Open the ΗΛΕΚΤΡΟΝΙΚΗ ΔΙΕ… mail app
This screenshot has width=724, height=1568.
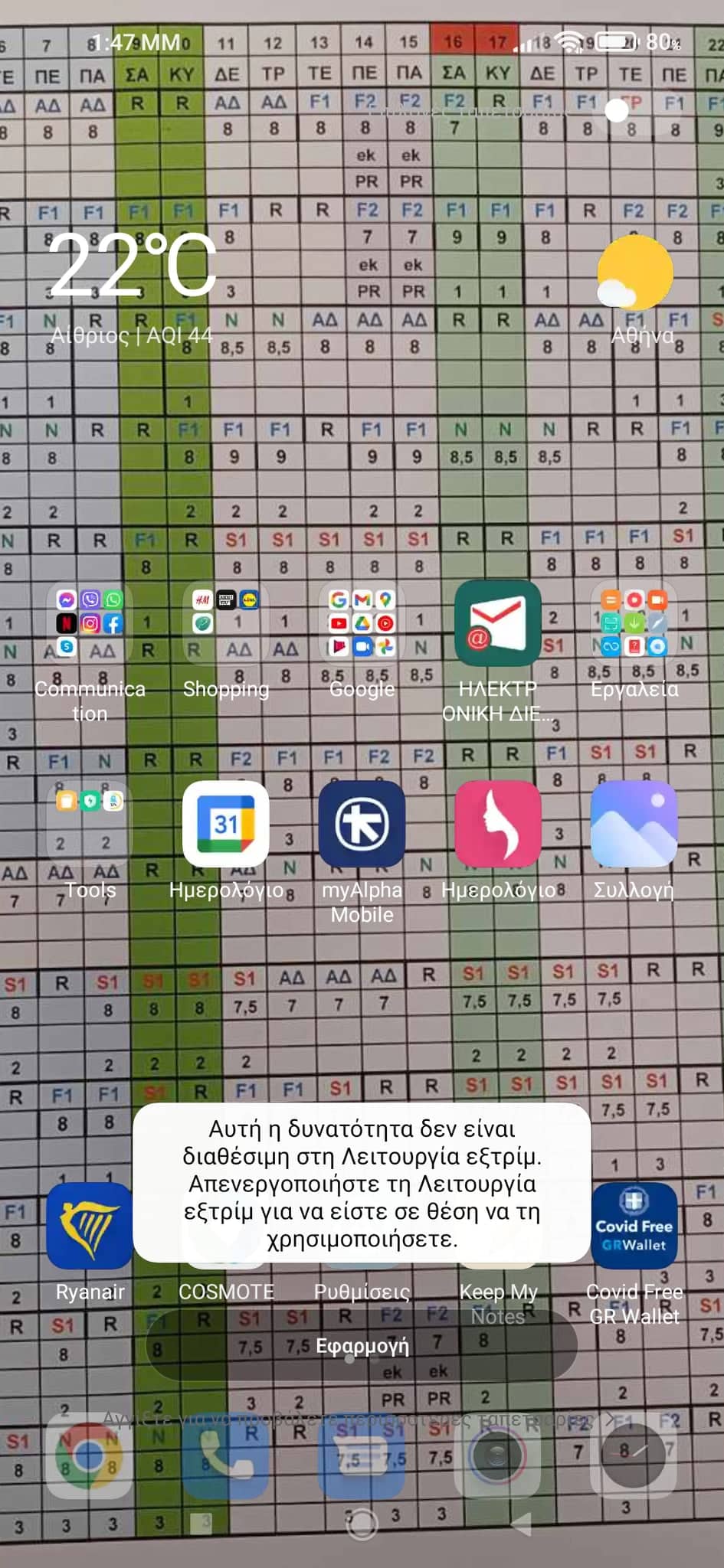[498, 623]
